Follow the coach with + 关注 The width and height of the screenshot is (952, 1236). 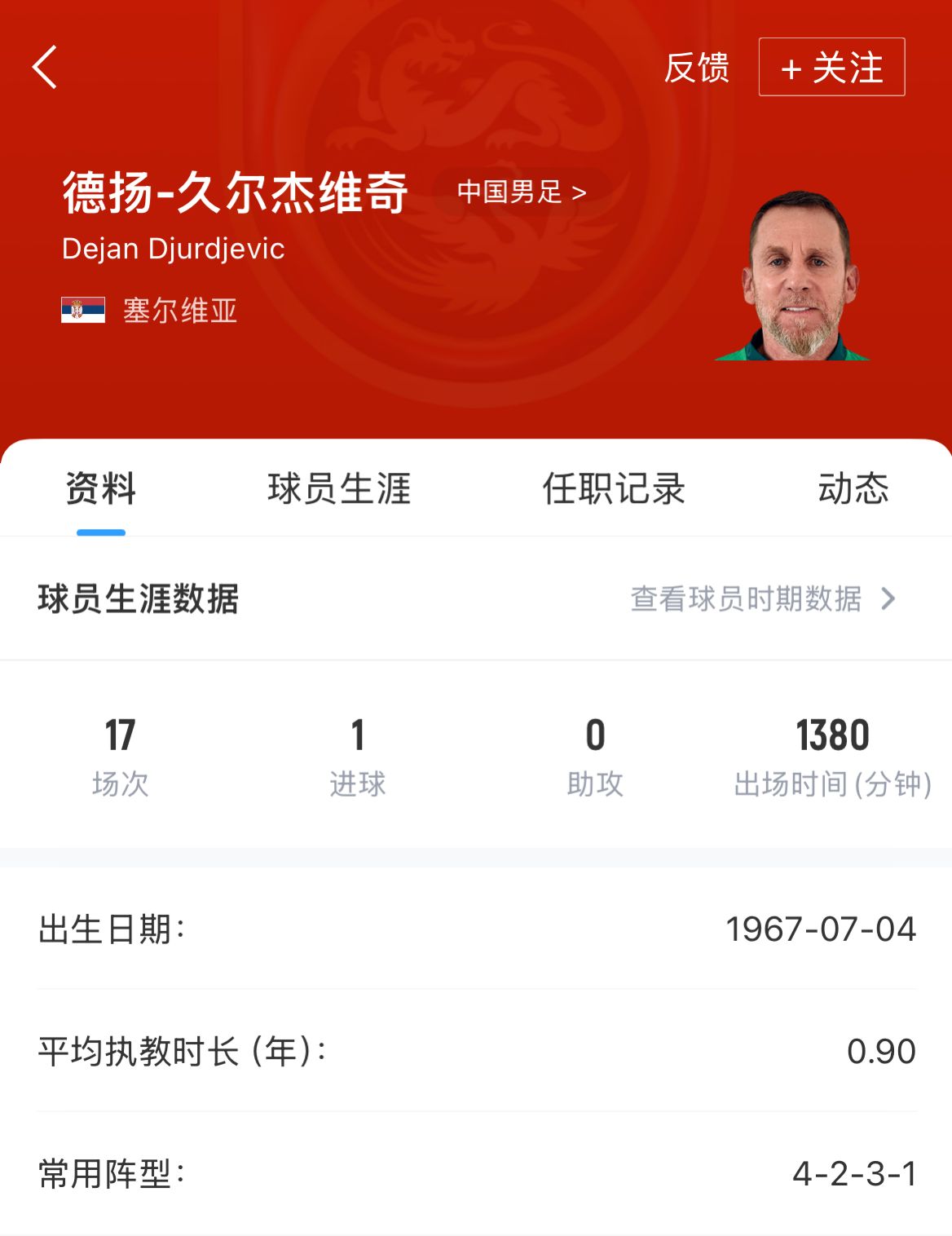point(831,67)
